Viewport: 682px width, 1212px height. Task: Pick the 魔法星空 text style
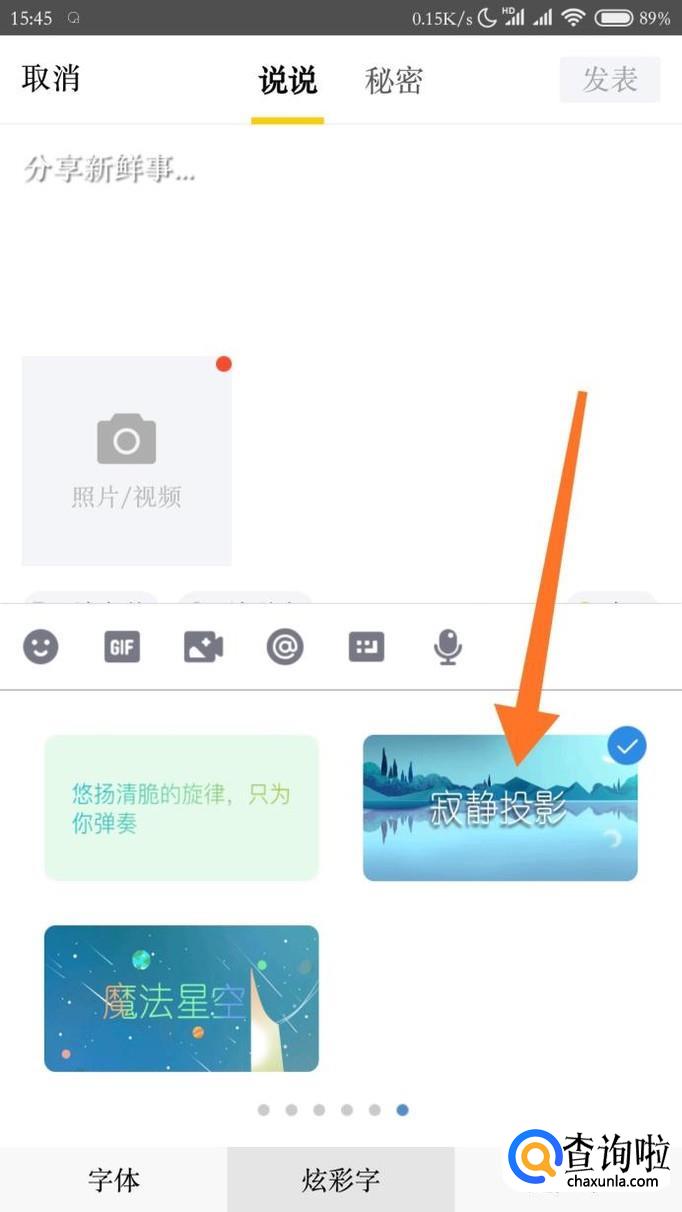click(x=181, y=998)
